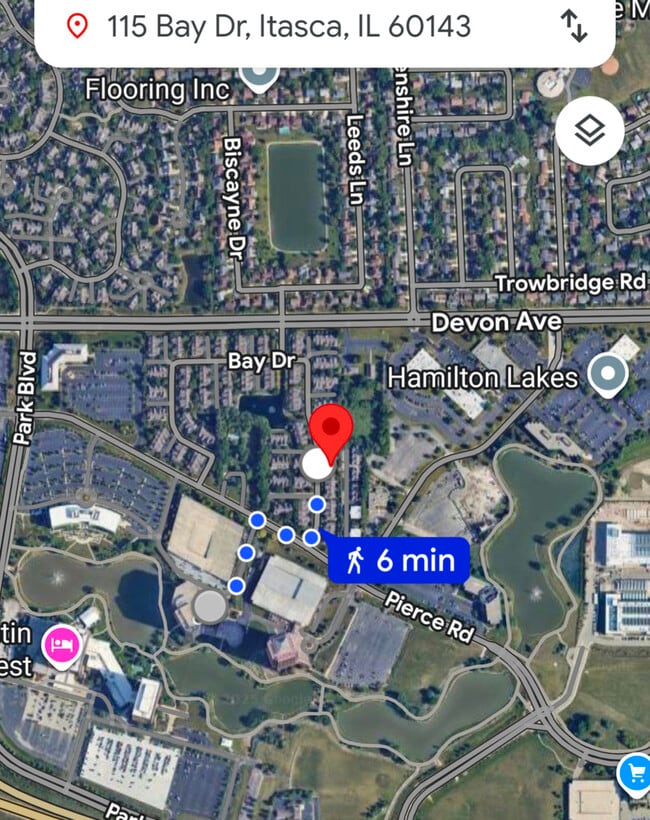Tap the destination field 115 Bay Dr
The height and width of the screenshot is (820, 650).
(288, 26)
